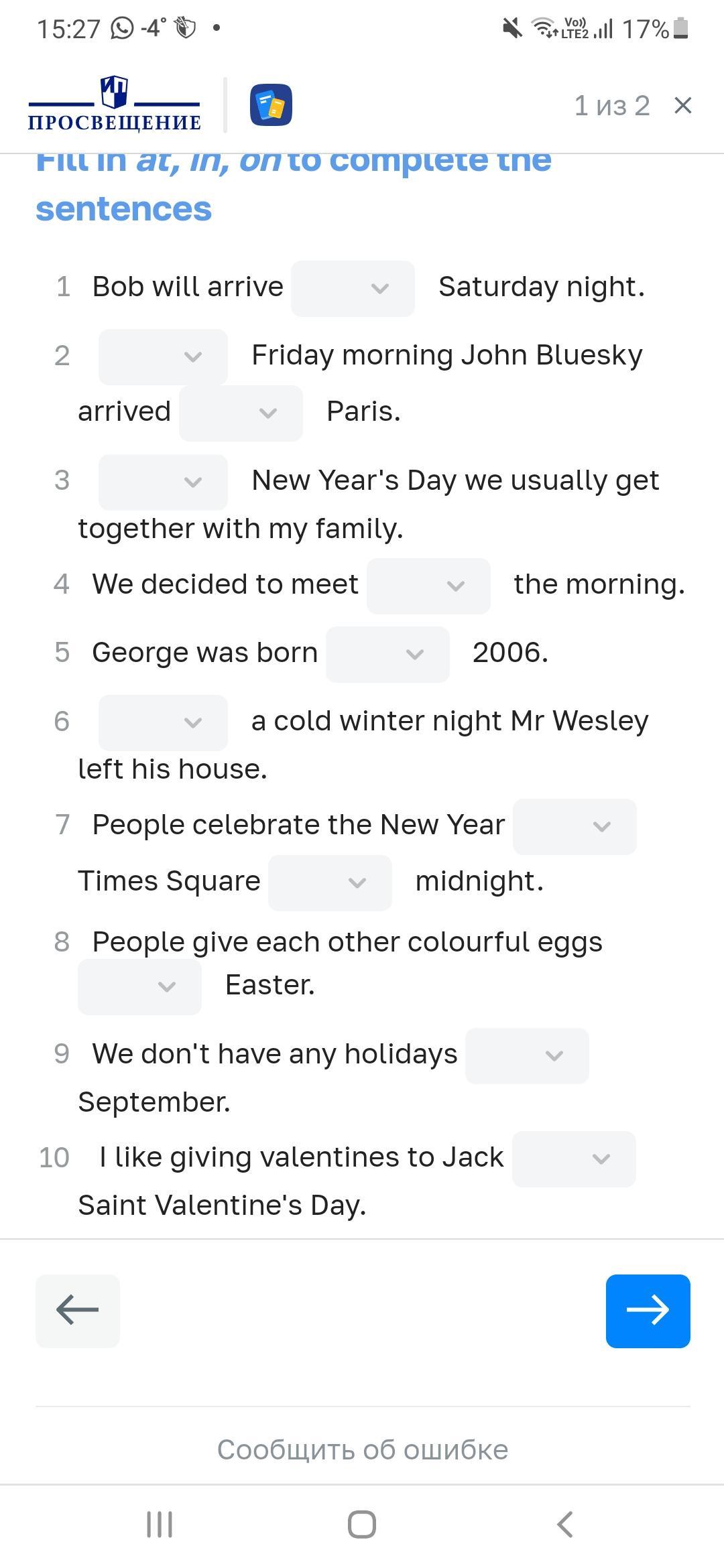The width and height of the screenshot is (724, 1568).
Task: Close the exercise with the X icon
Action: tap(682, 105)
